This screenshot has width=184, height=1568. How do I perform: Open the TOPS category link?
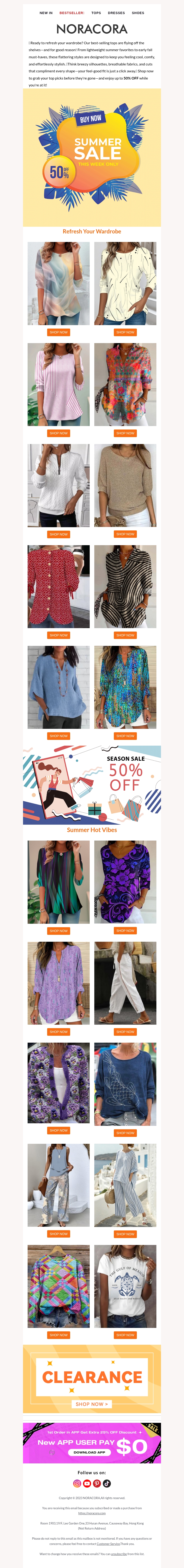(x=96, y=13)
